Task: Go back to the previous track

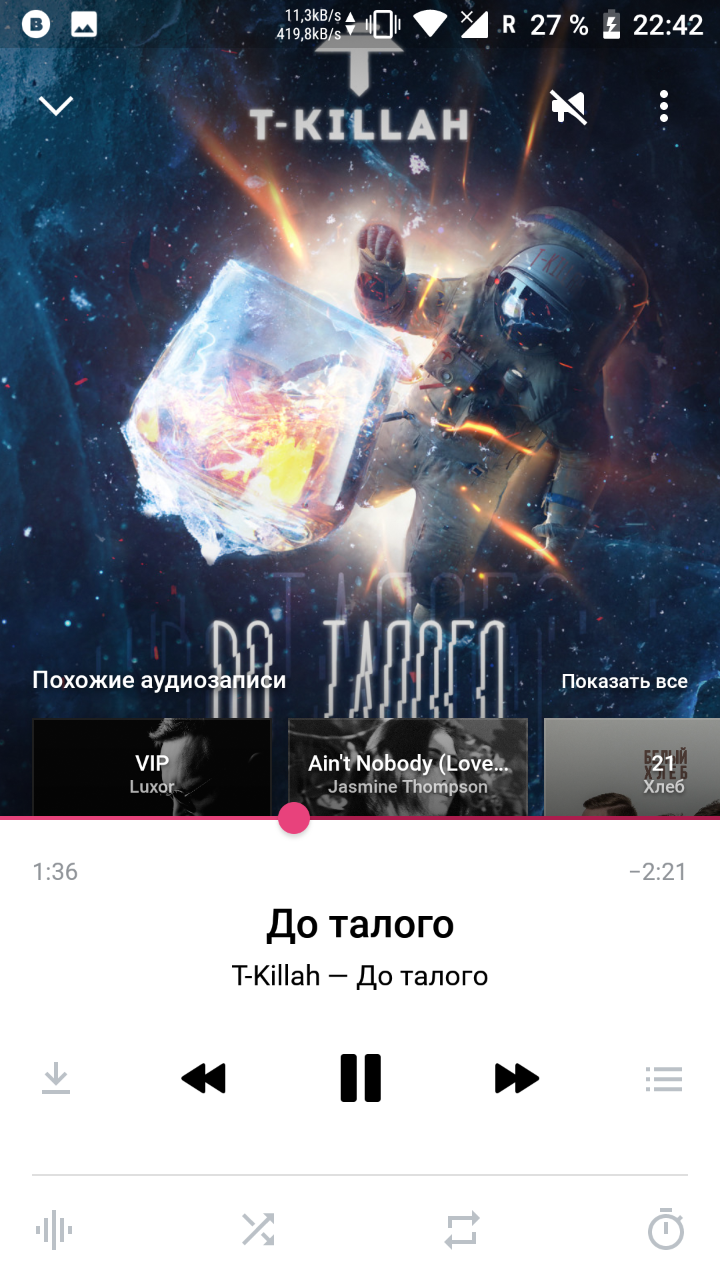Action: [203, 1078]
